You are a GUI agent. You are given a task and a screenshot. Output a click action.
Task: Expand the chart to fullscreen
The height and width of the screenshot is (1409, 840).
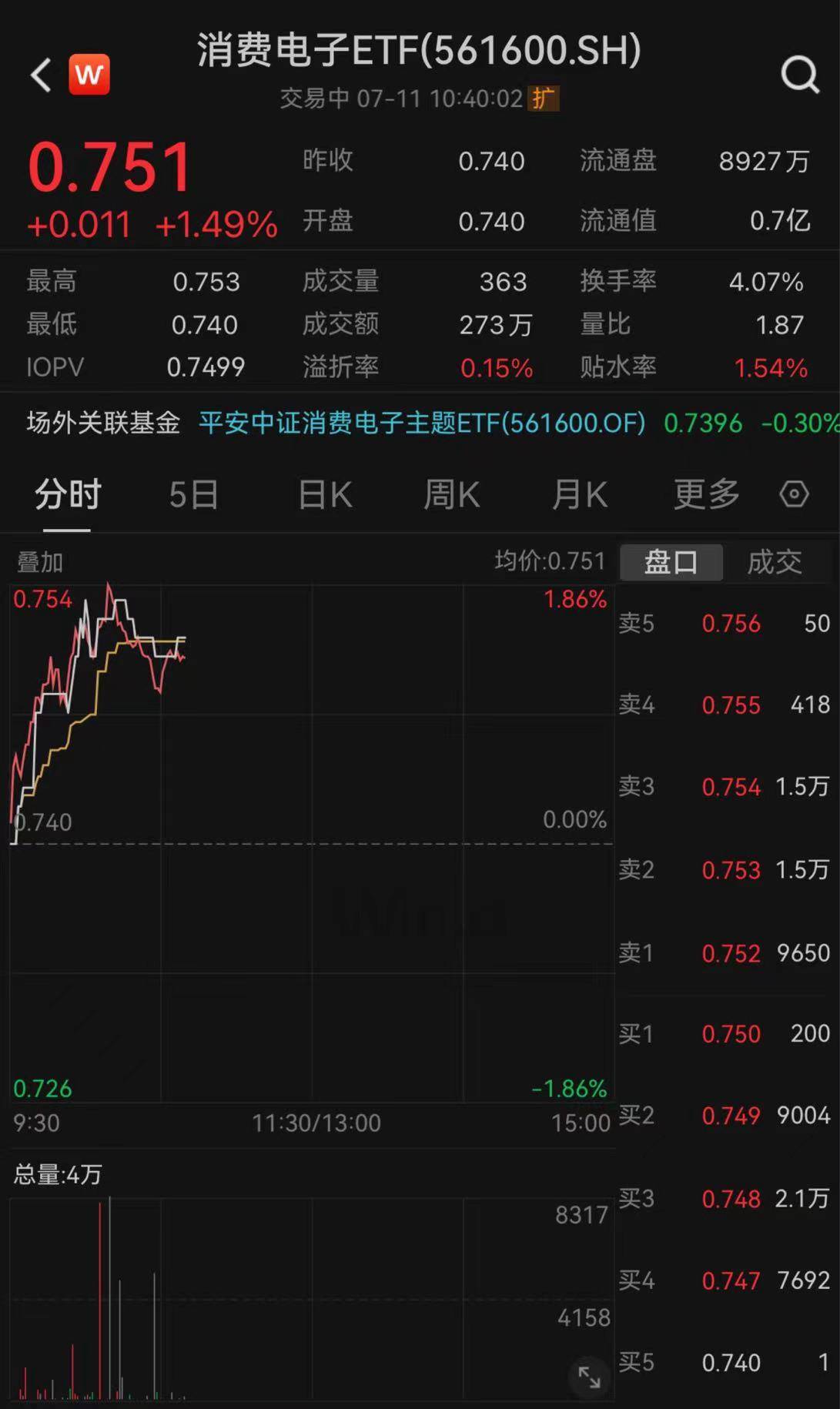pos(589,1377)
